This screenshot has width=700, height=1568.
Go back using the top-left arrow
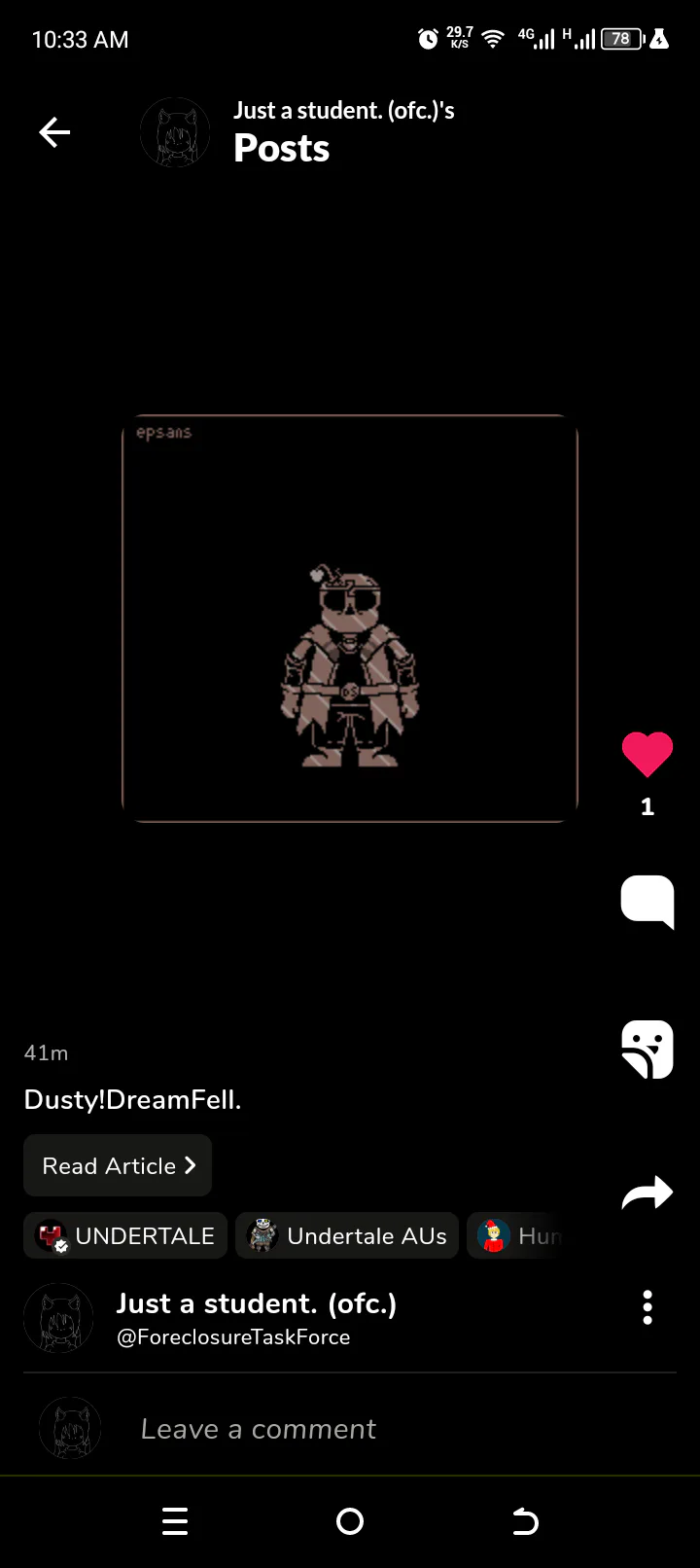pos(54,132)
